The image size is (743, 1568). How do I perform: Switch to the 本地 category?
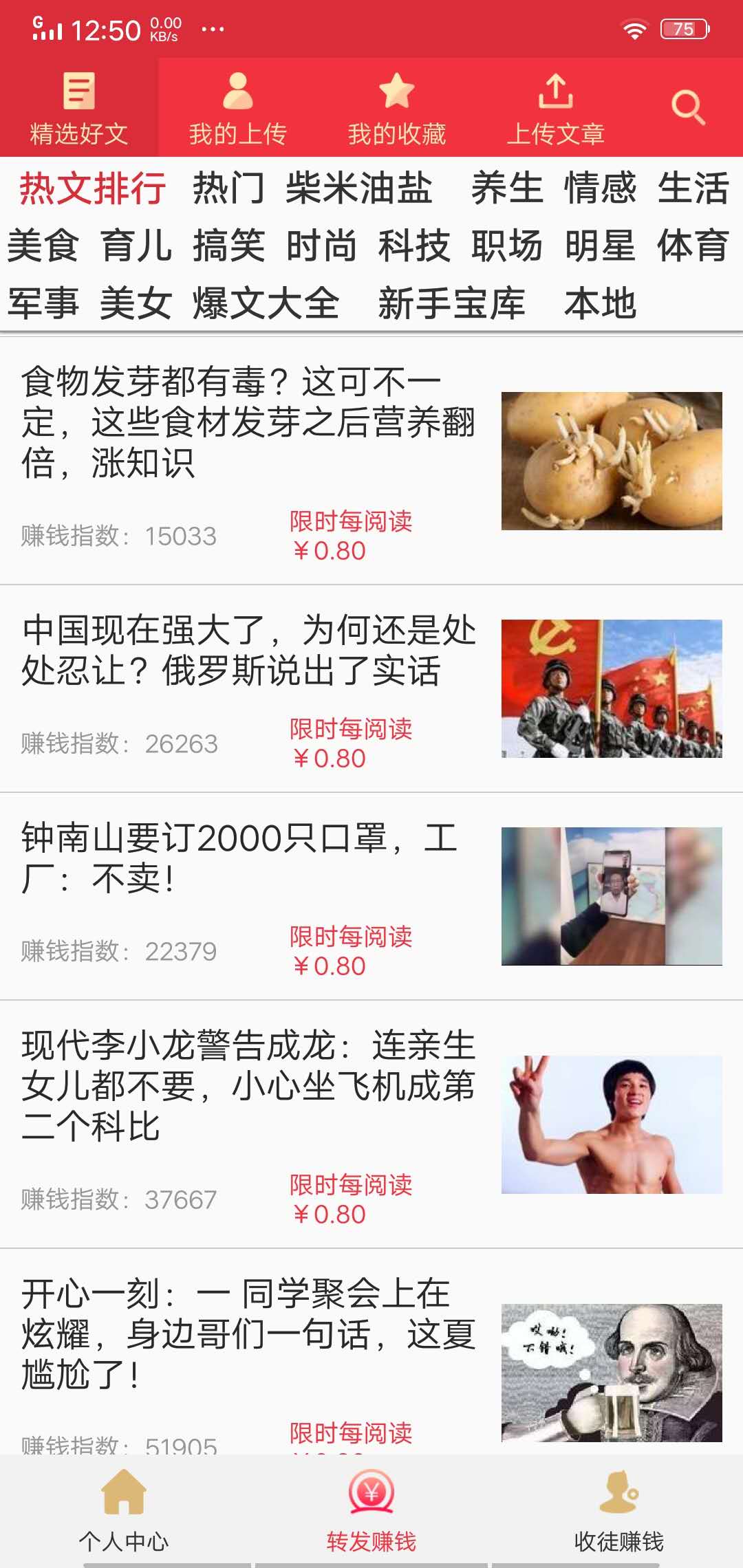tap(602, 303)
